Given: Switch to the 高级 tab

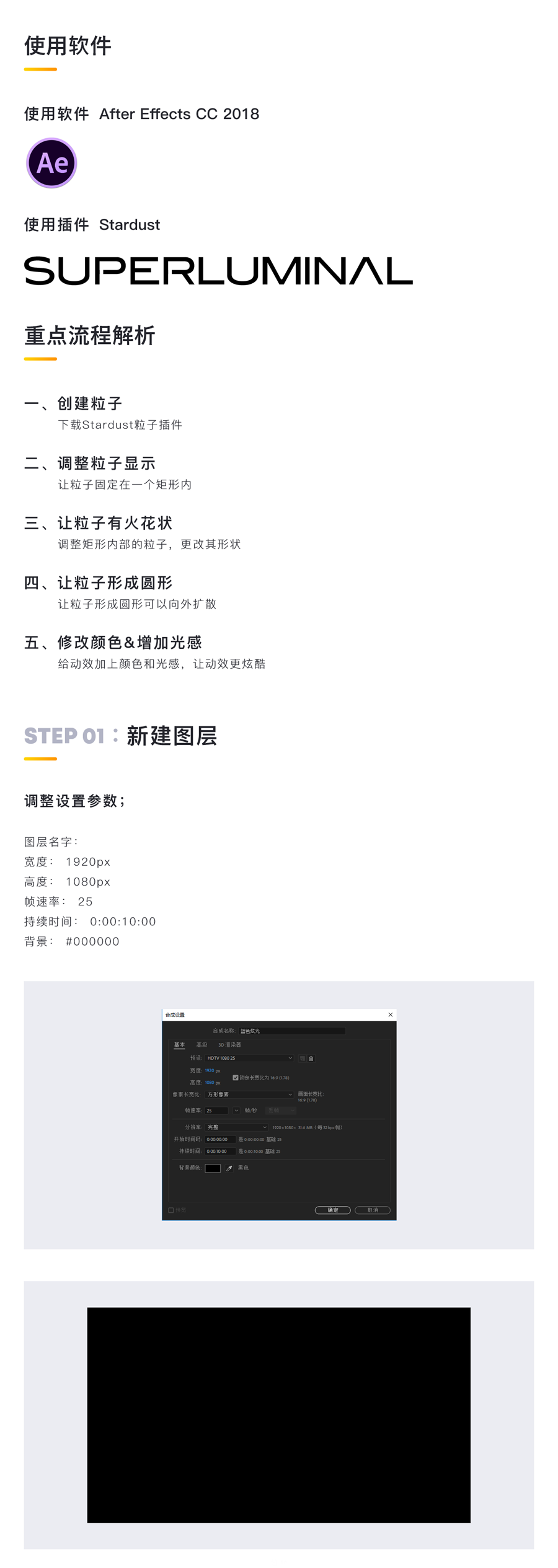Looking at the screenshot, I should point(201,1044).
